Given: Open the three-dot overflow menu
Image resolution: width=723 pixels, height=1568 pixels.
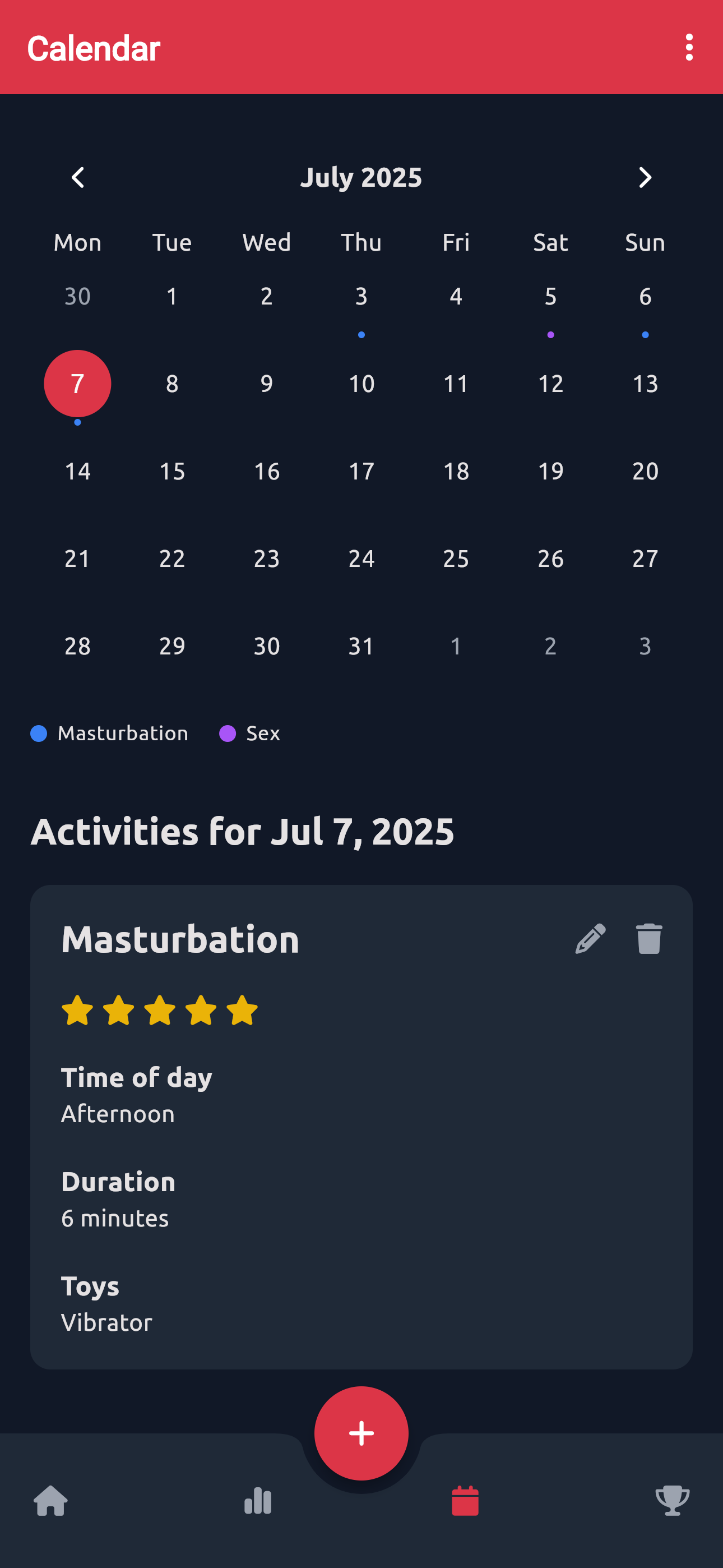Looking at the screenshot, I should click(x=688, y=48).
